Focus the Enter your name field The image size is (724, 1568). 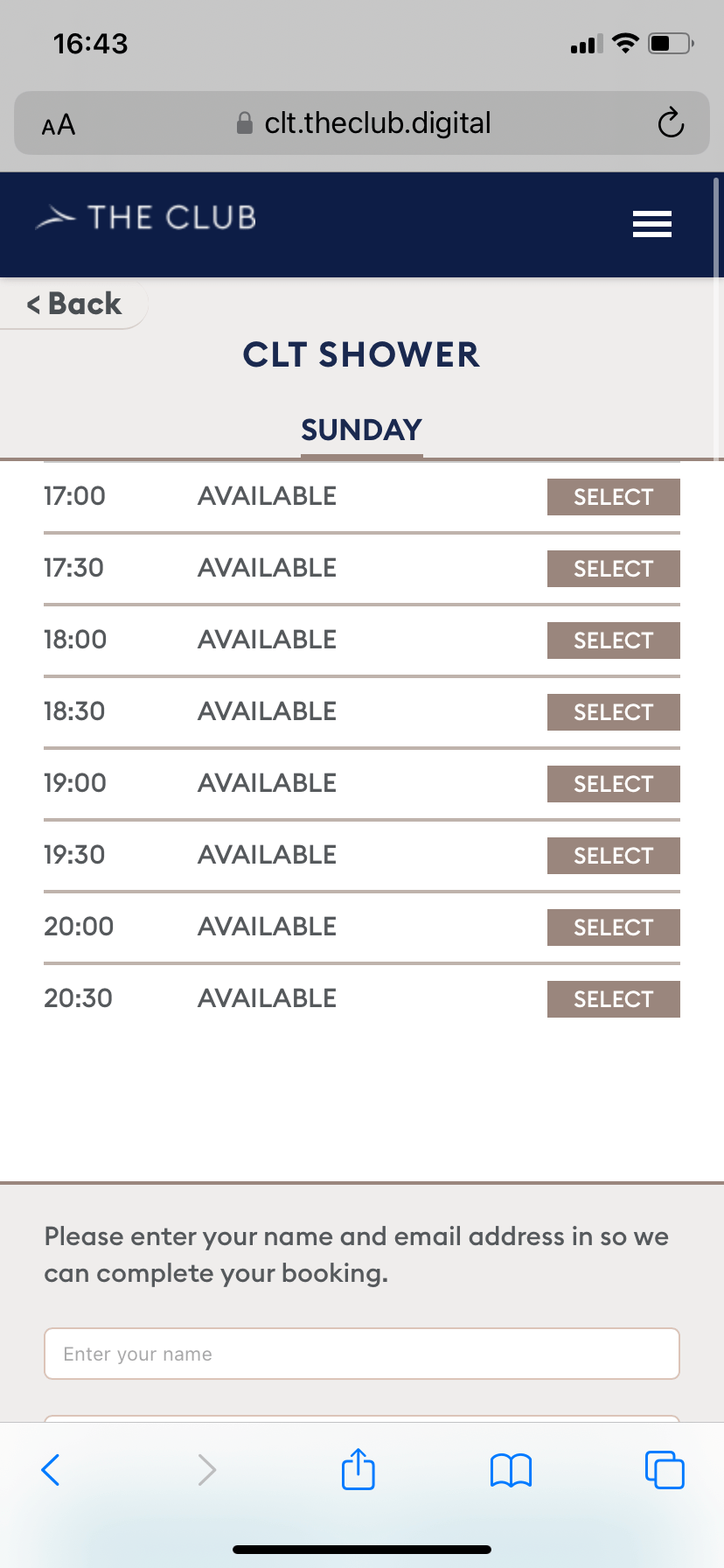[x=361, y=1354]
